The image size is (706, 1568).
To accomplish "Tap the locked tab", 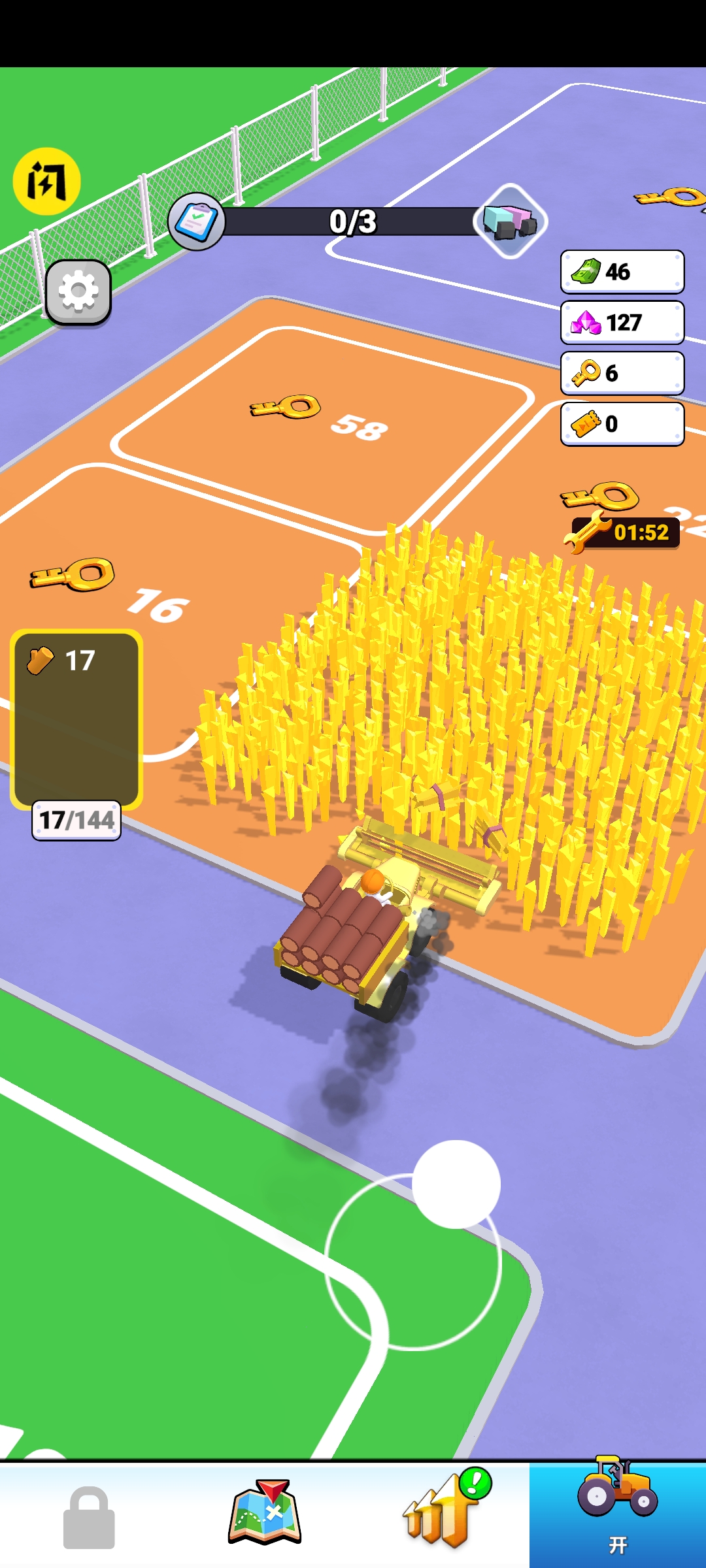I will (x=89, y=1516).
